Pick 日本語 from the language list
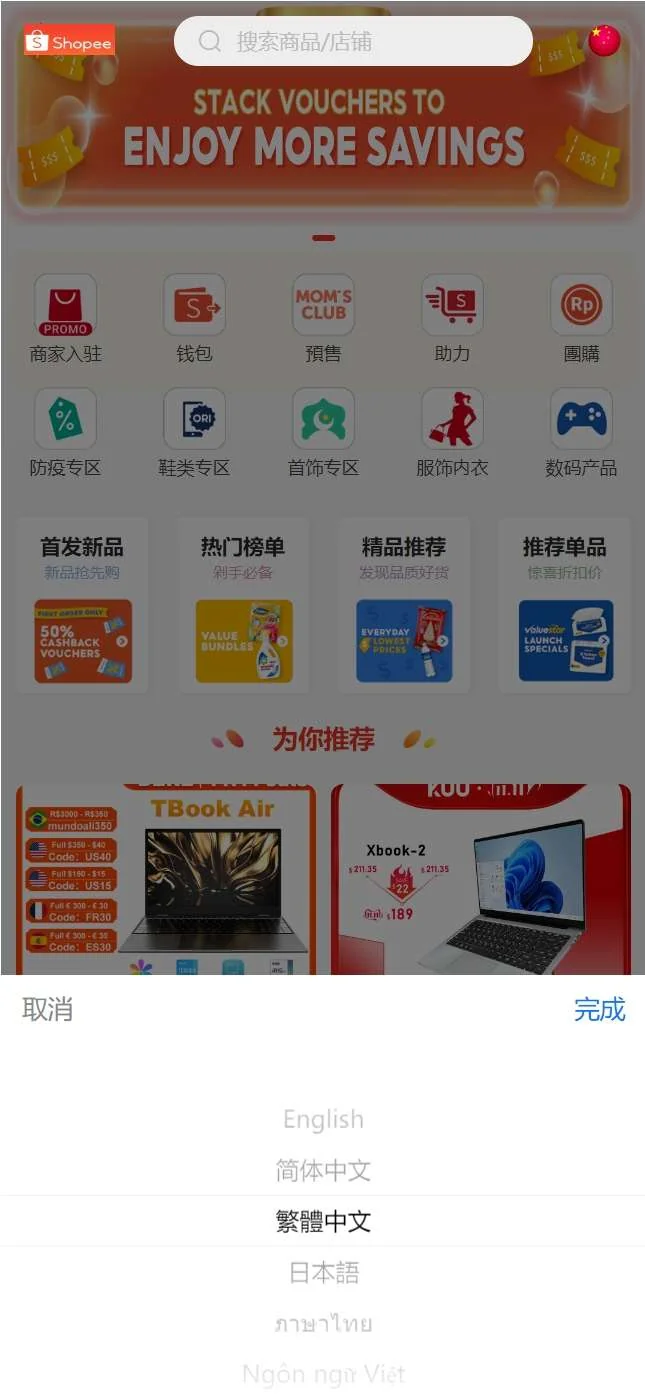 click(323, 1272)
